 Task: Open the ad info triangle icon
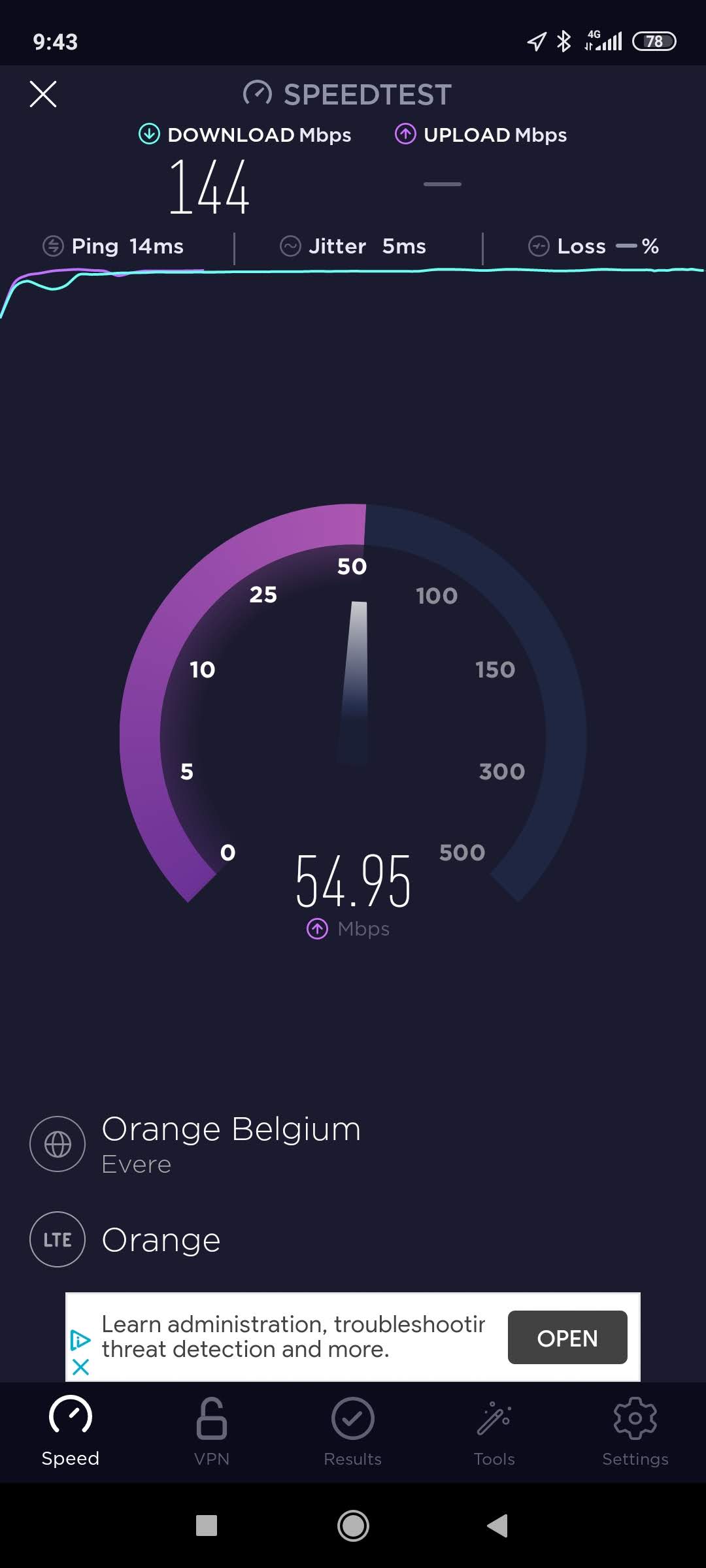coord(80,1341)
